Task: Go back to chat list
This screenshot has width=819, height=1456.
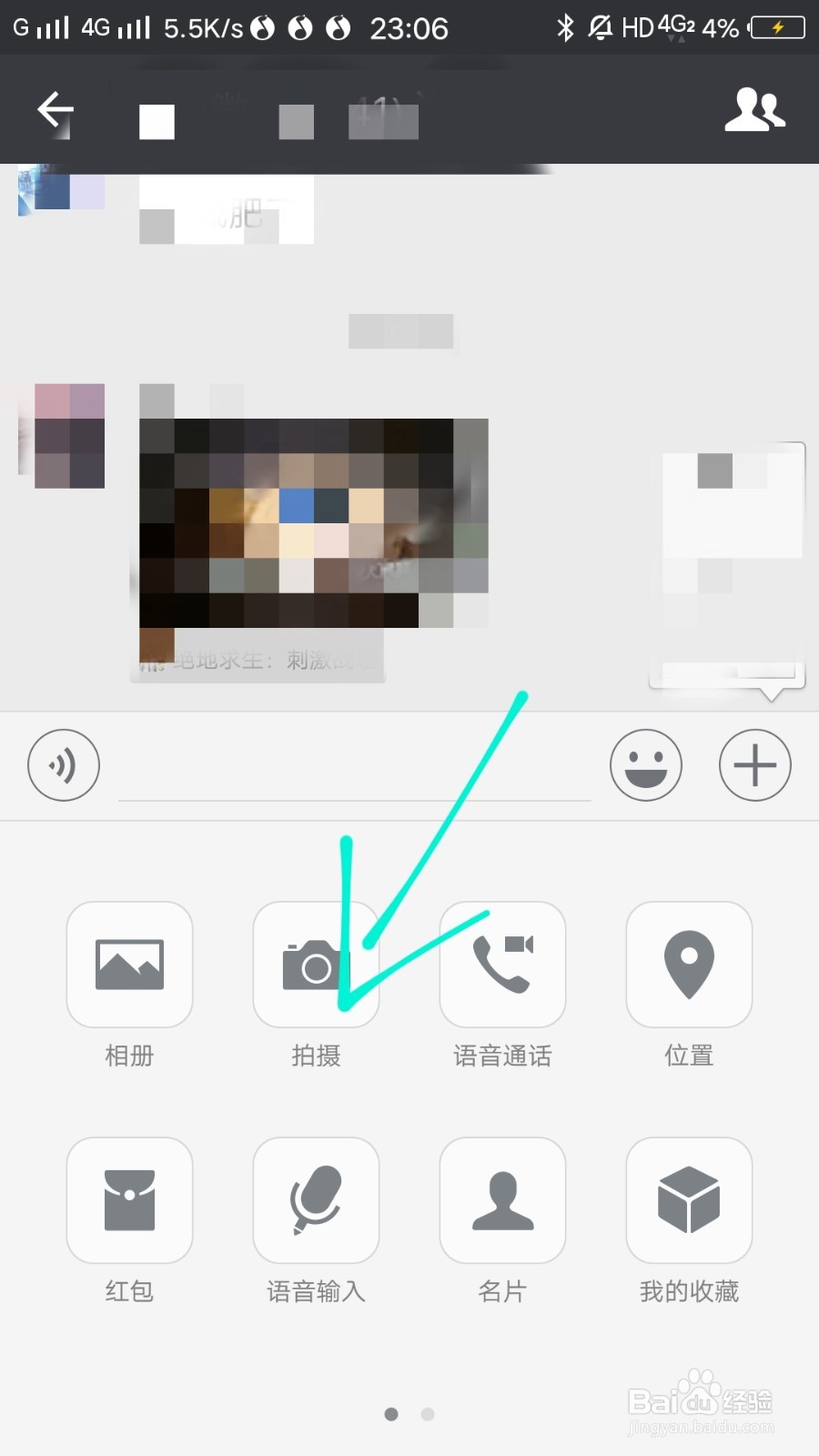Action: (x=53, y=109)
